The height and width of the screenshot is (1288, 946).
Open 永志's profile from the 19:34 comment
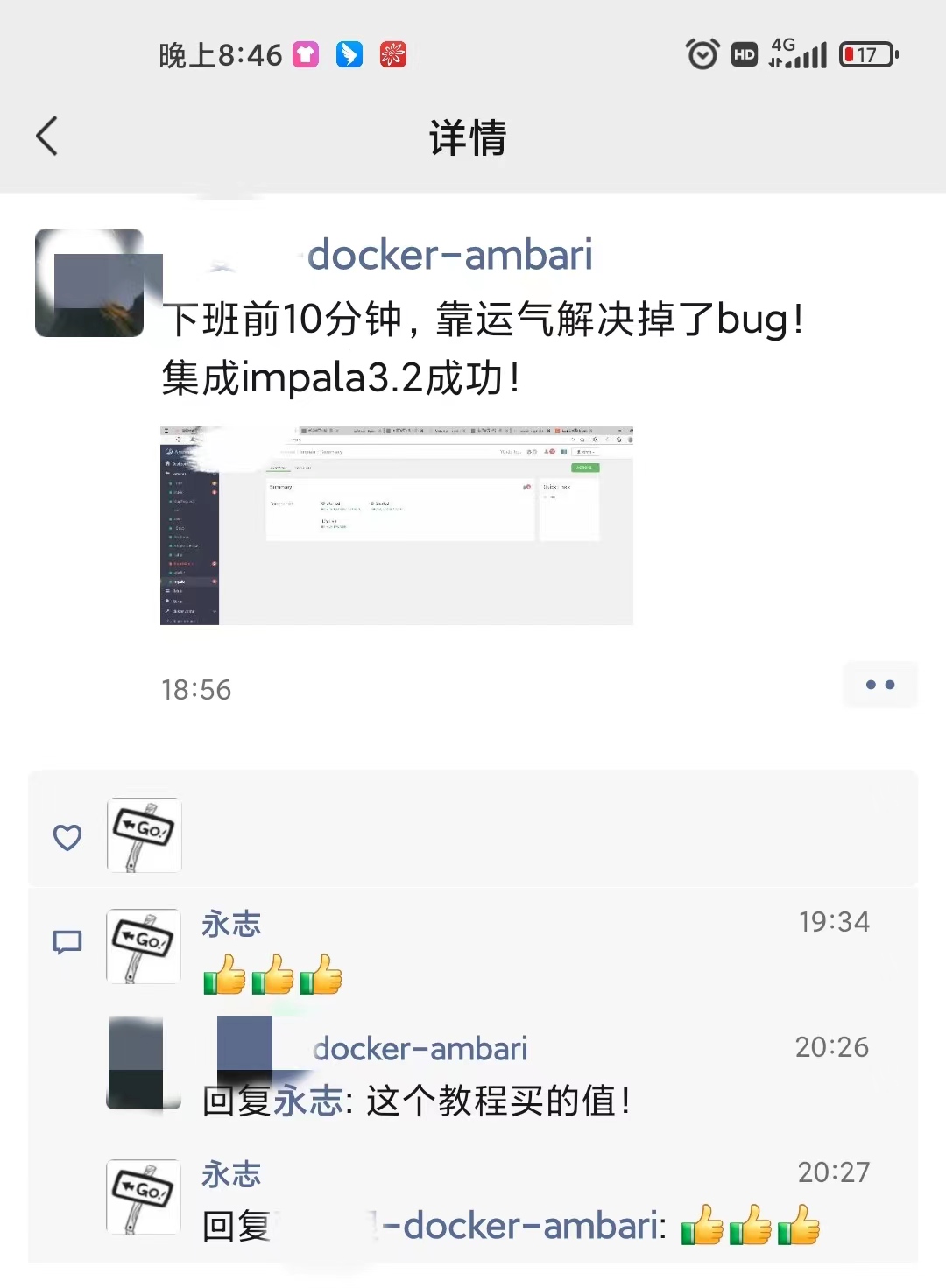[x=231, y=924]
